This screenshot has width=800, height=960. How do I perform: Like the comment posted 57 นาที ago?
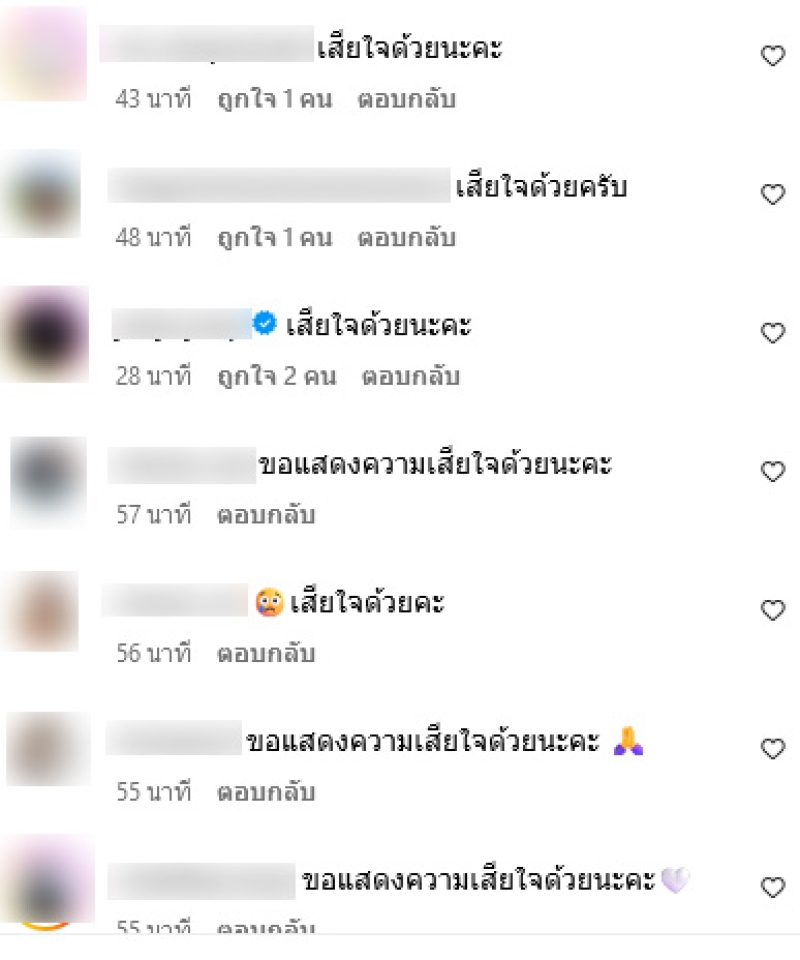(773, 472)
